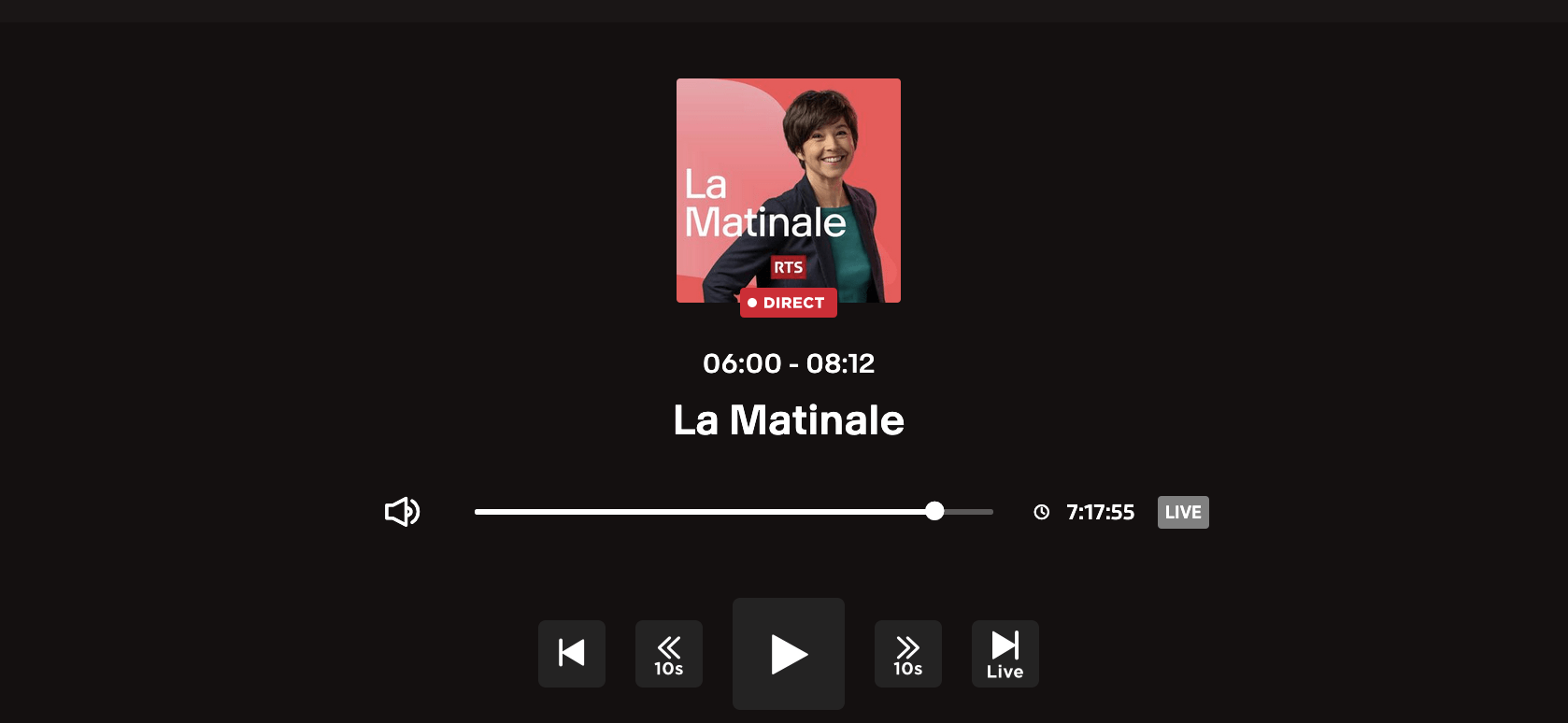The width and height of the screenshot is (1568, 723).
Task: Start playback of La Matinale
Action: click(789, 654)
